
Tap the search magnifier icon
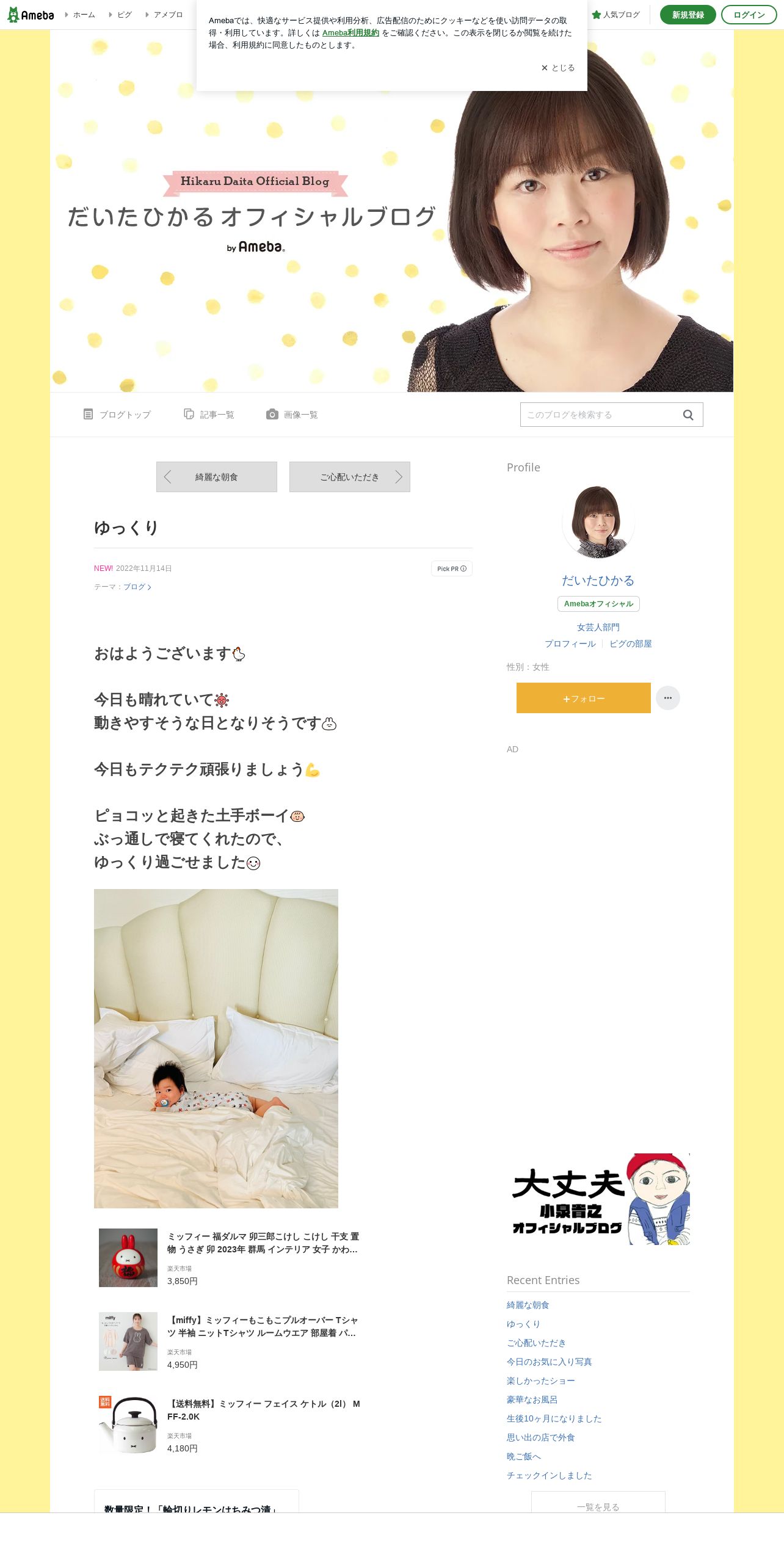[x=688, y=415]
